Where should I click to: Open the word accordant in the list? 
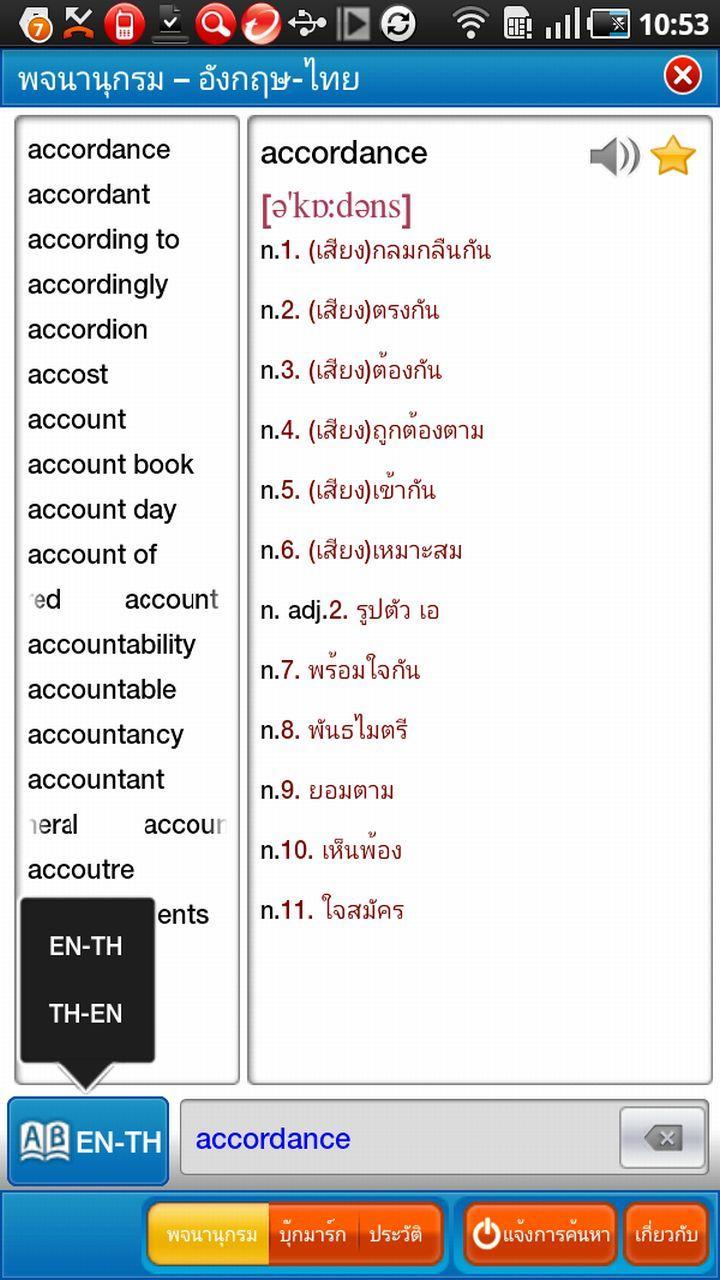(x=89, y=194)
